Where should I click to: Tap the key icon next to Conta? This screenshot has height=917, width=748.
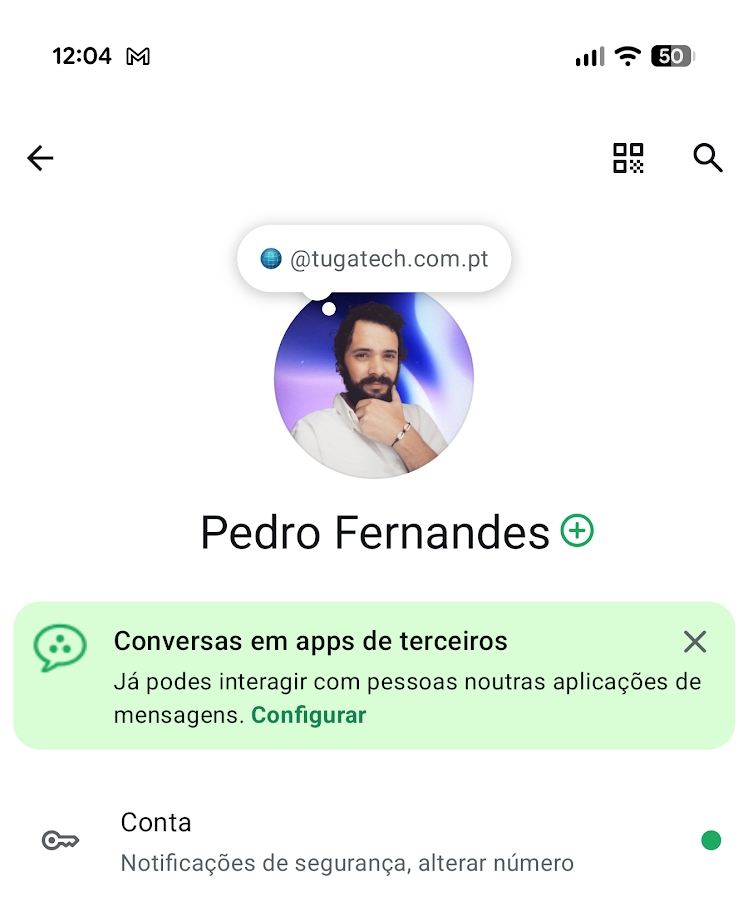pyautogui.click(x=60, y=840)
